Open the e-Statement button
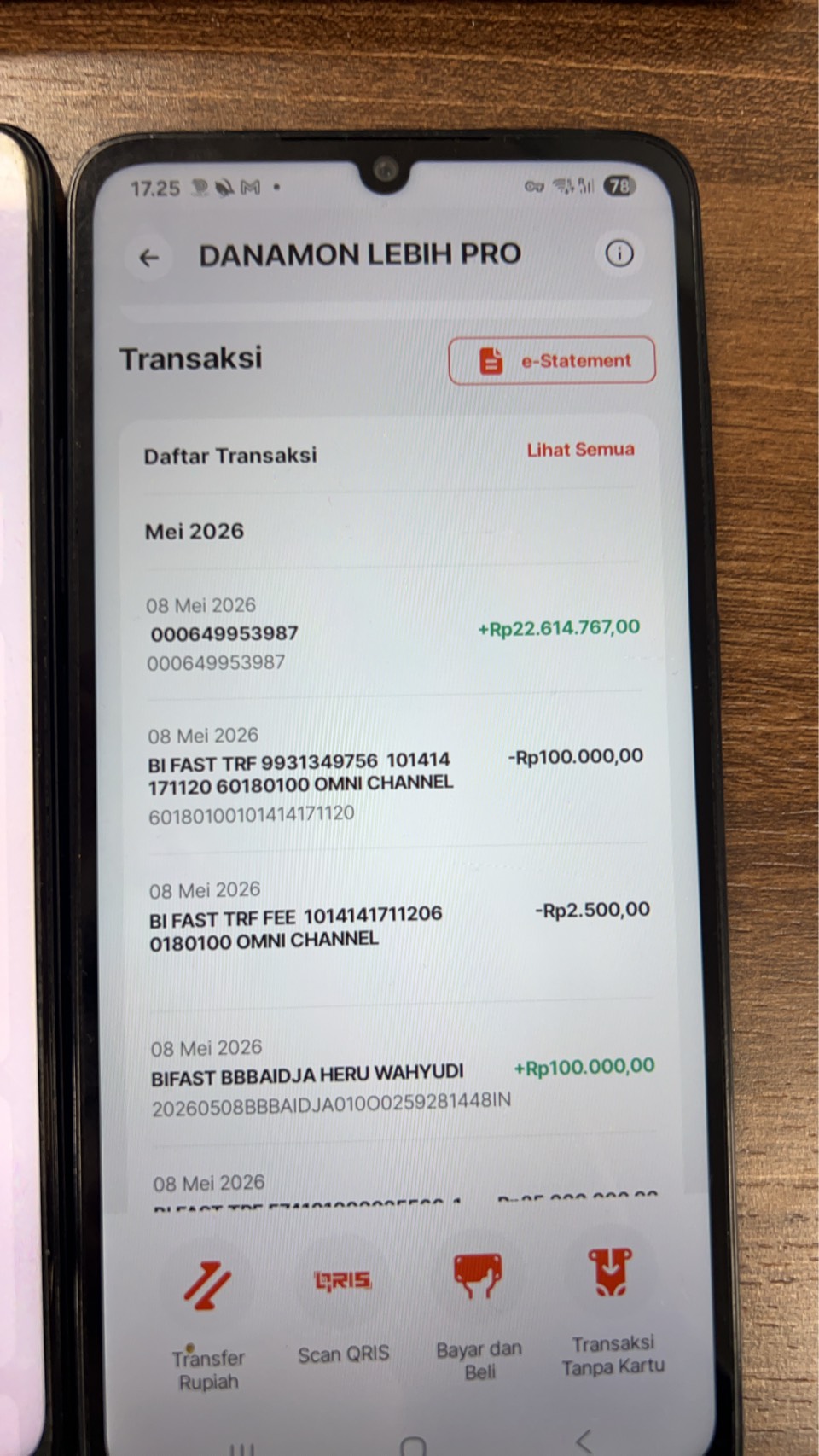819x1456 pixels. 552,360
